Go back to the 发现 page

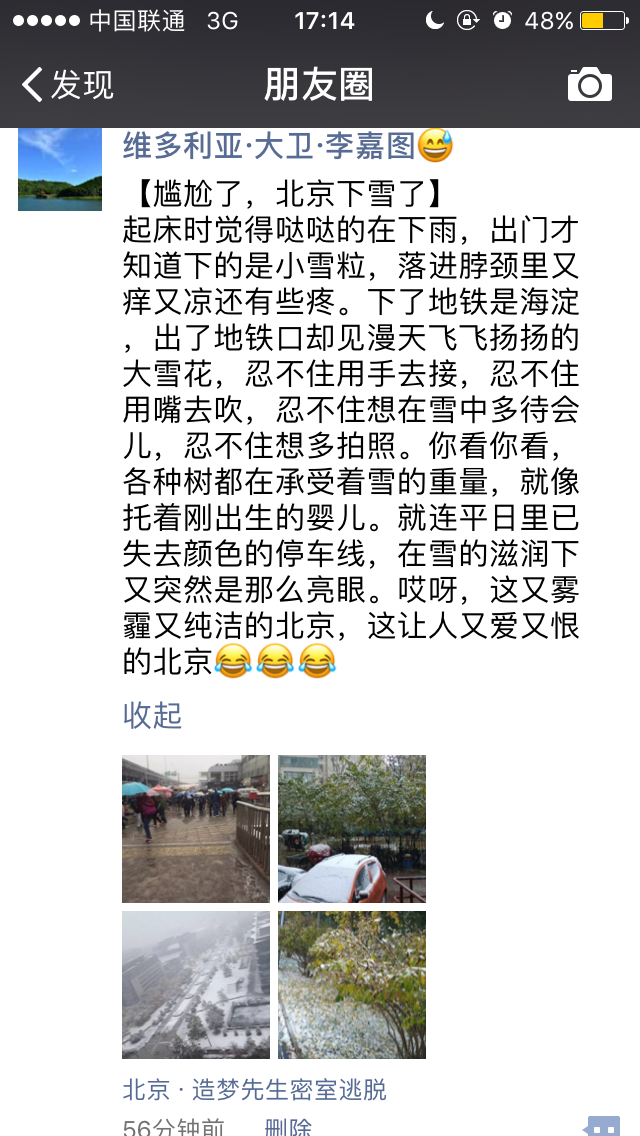(68, 85)
